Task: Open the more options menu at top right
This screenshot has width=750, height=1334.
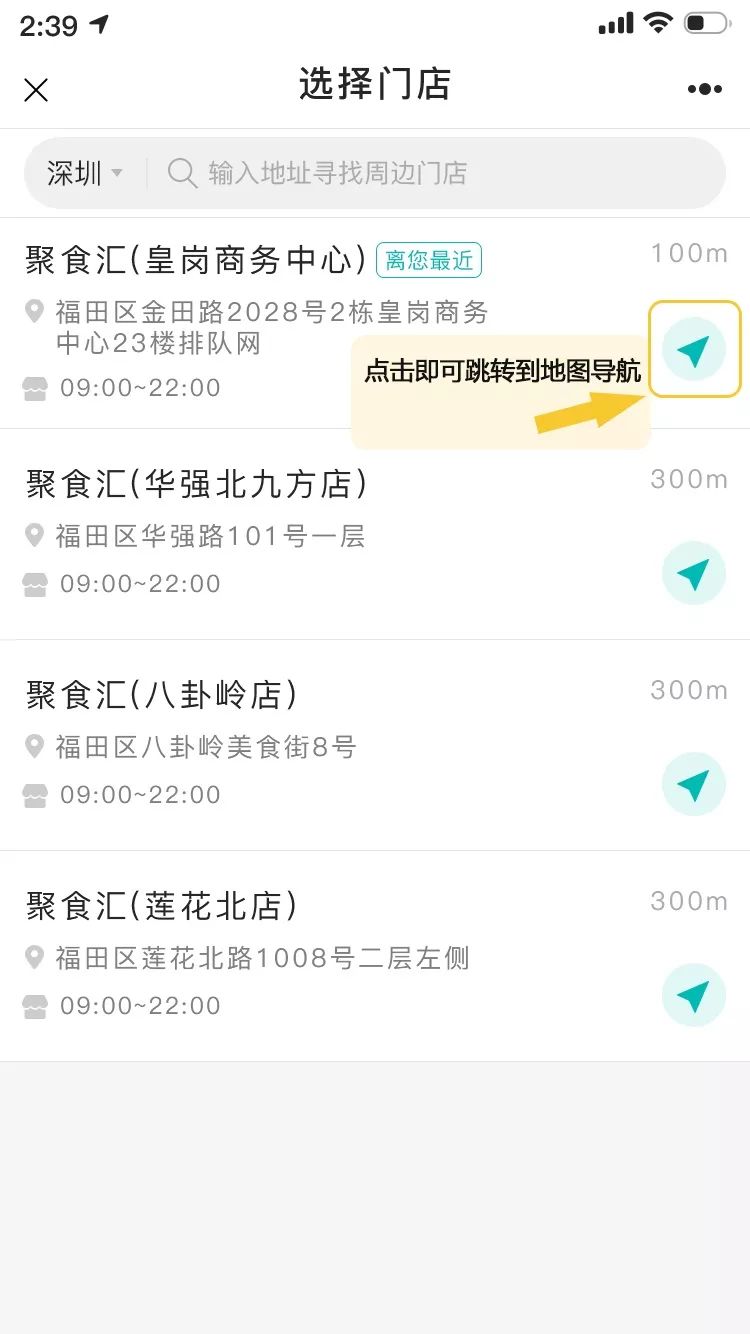Action: [705, 89]
